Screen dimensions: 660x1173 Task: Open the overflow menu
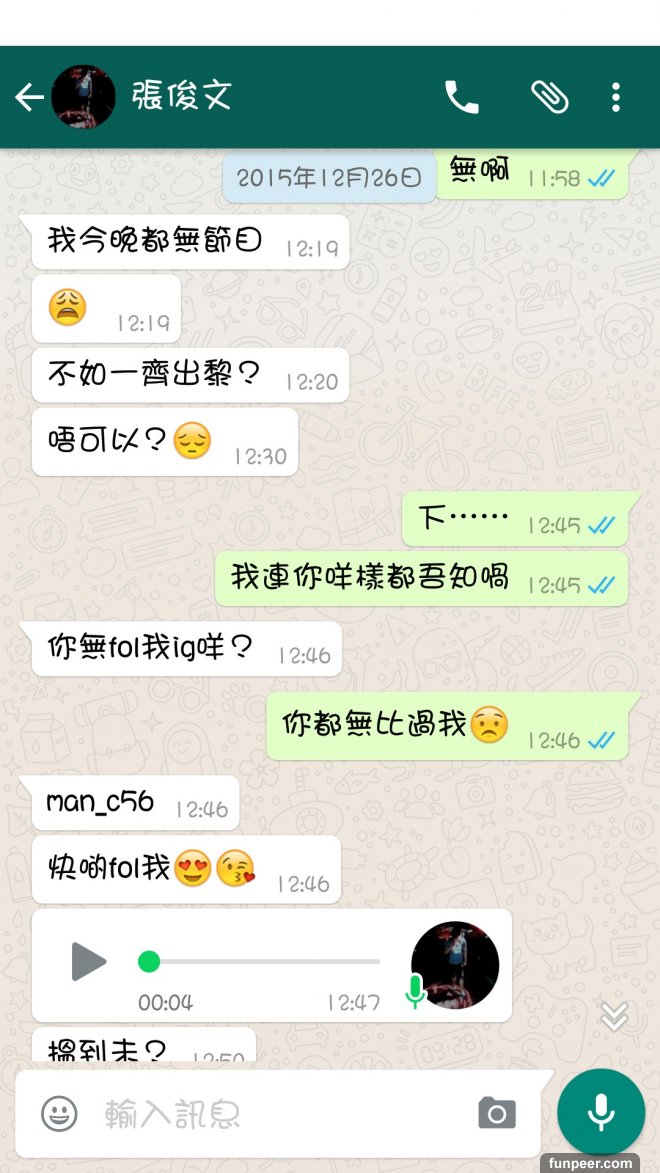click(x=616, y=97)
